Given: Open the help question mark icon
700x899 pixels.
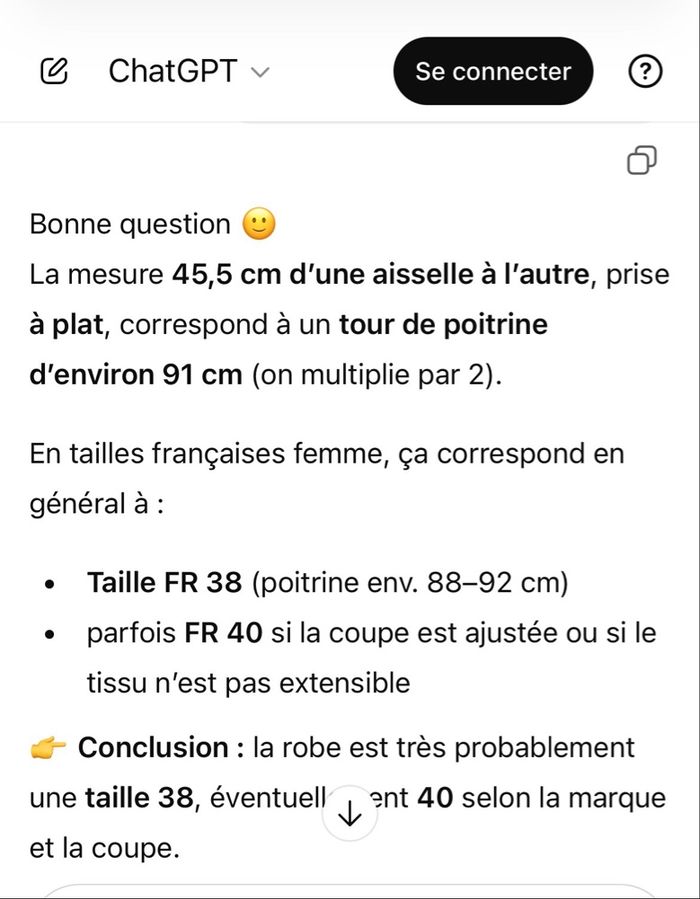Looking at the screenshot, I should [x=646, y=71].
